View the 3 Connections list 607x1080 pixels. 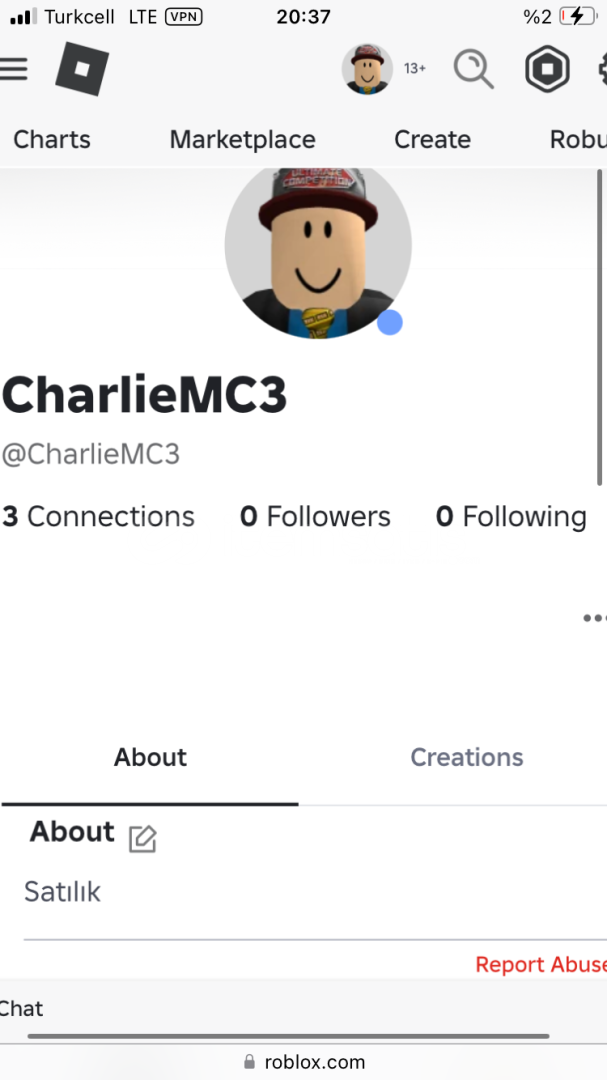(98, 516)
